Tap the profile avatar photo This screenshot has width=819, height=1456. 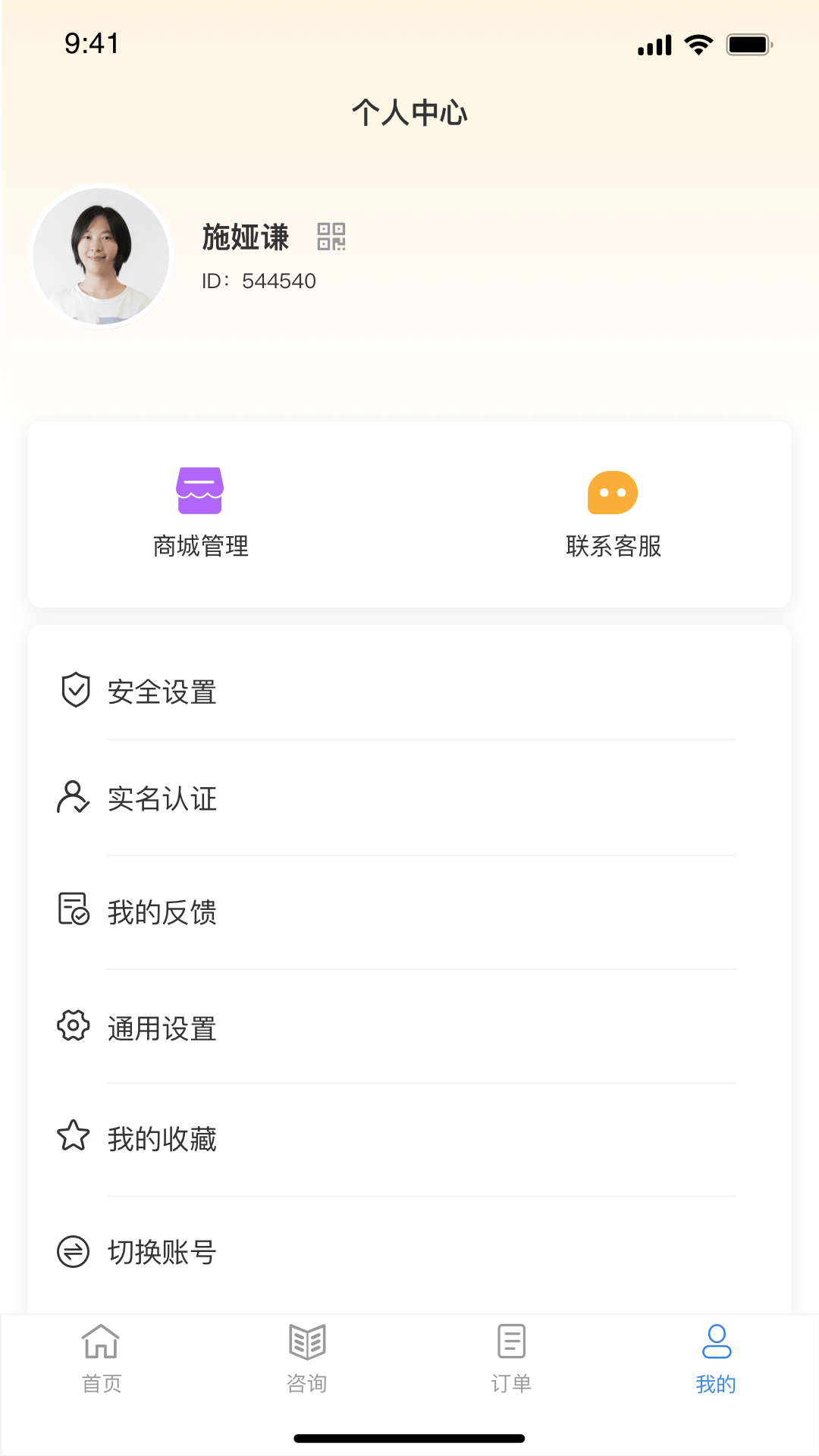coord(101,256)
